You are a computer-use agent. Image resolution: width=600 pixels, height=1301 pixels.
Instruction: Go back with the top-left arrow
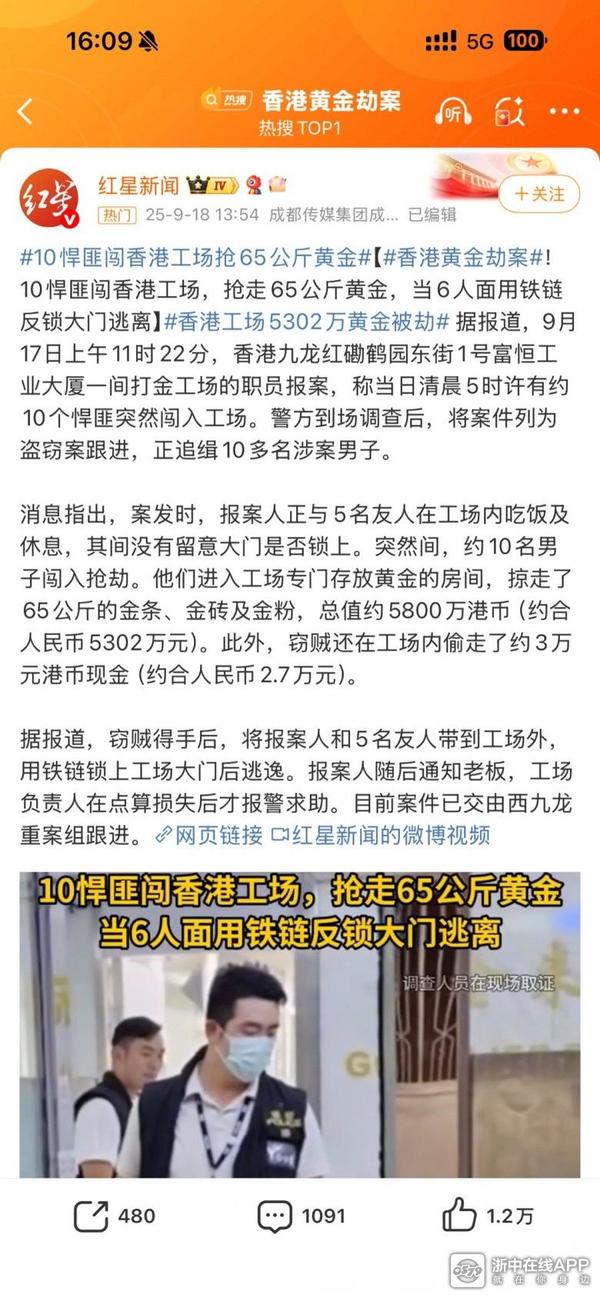(x=25, y=112)
